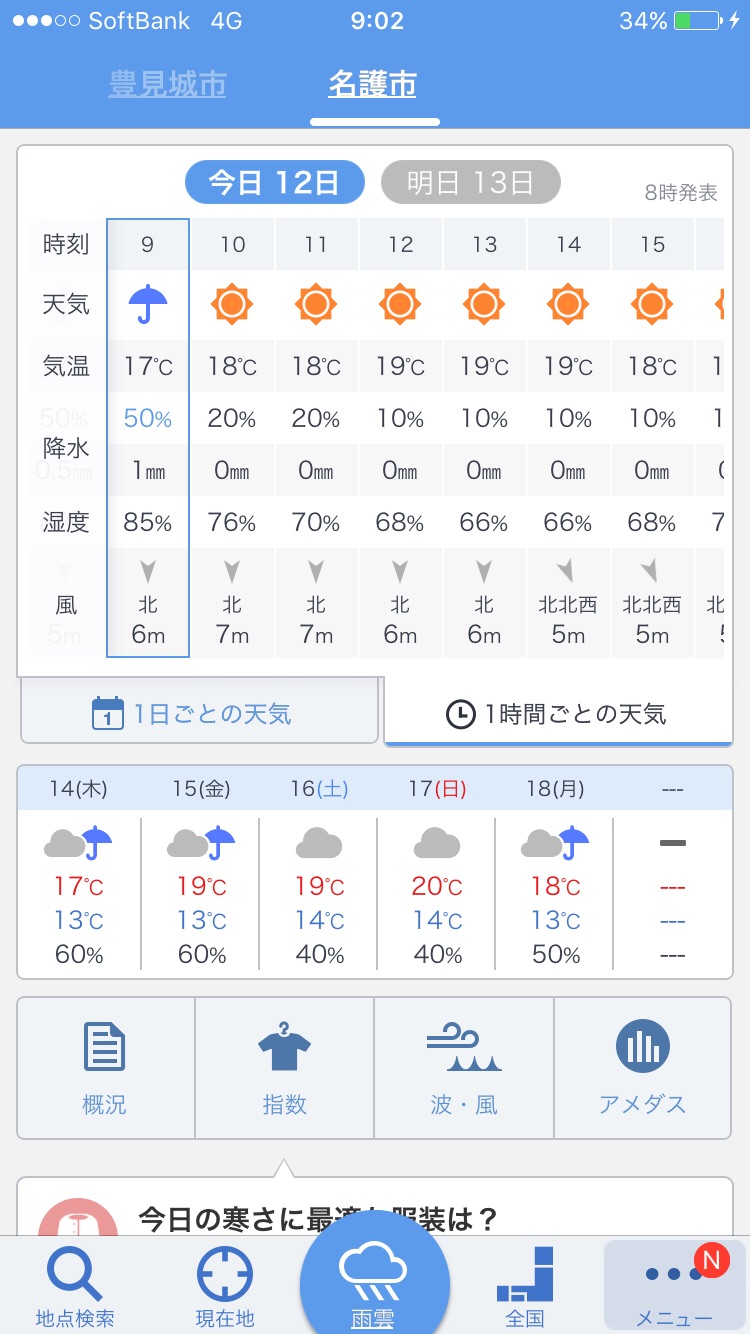View 波・風 wave and wind info

463,1068
